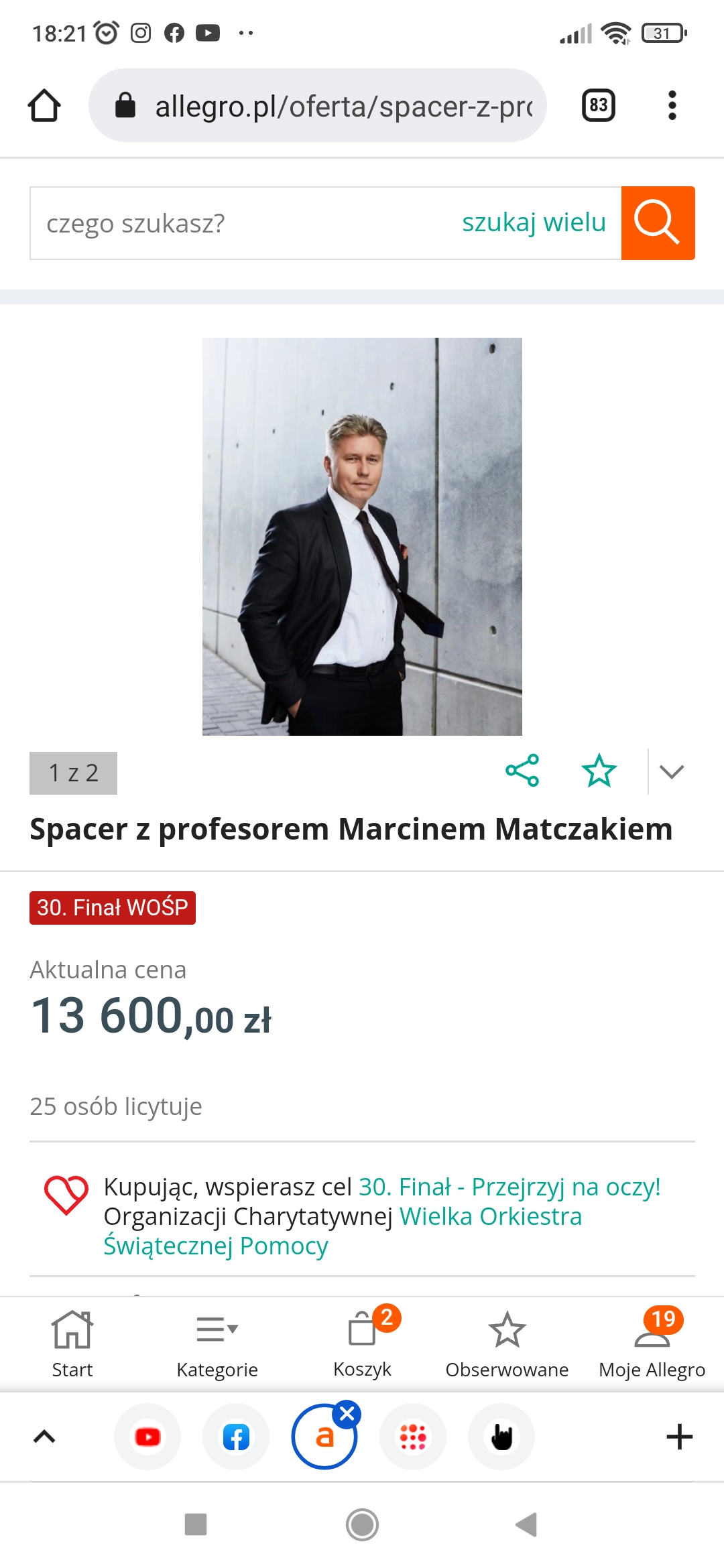Open Moje Allegro
Image resolution: width=724 pixels, height=1568 pixels.
652,1344
